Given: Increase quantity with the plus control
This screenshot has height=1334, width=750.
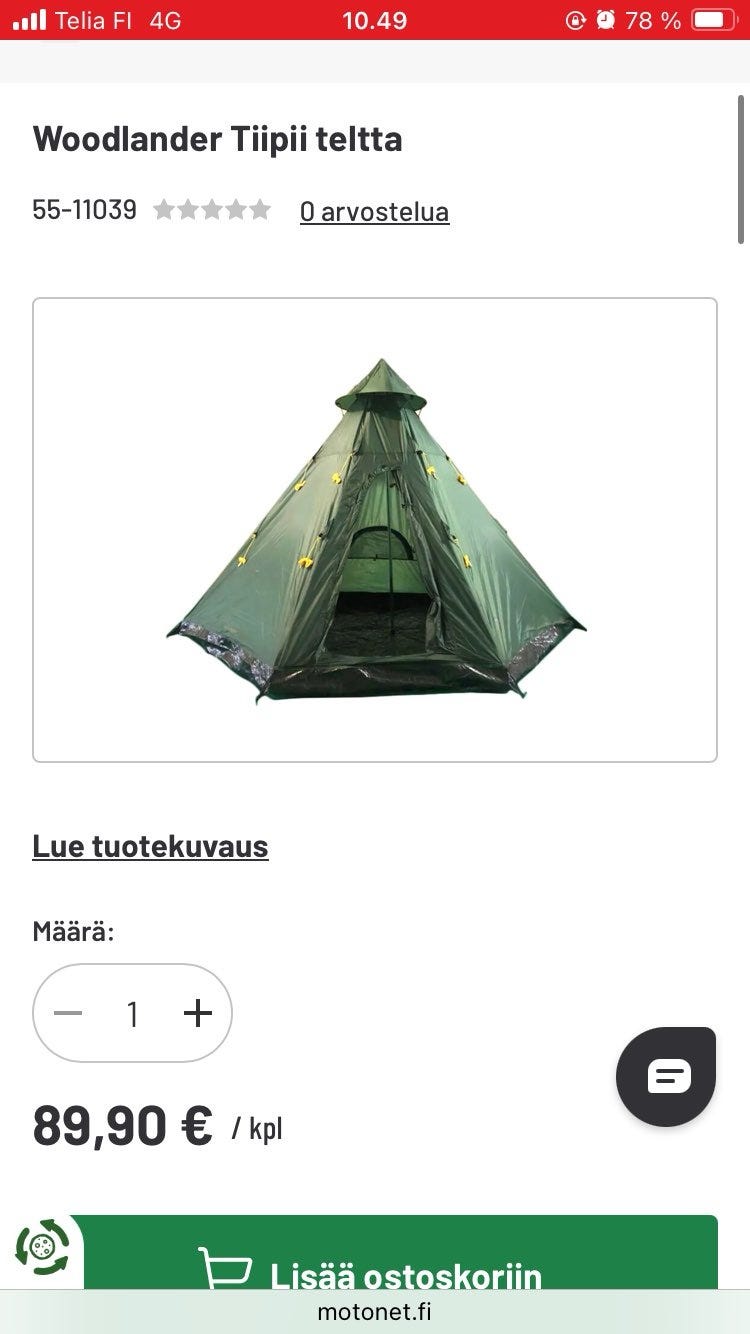Looking at the screenshot, I should pyautogui.click(x=197, y=1013).
